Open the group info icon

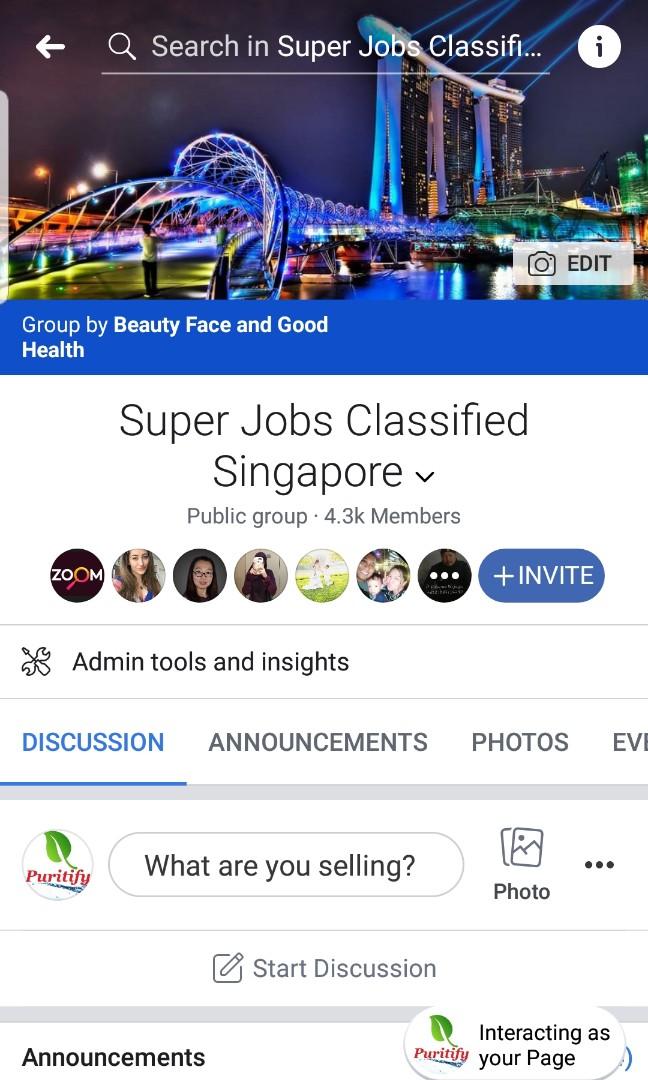click(x=599, y=46)
